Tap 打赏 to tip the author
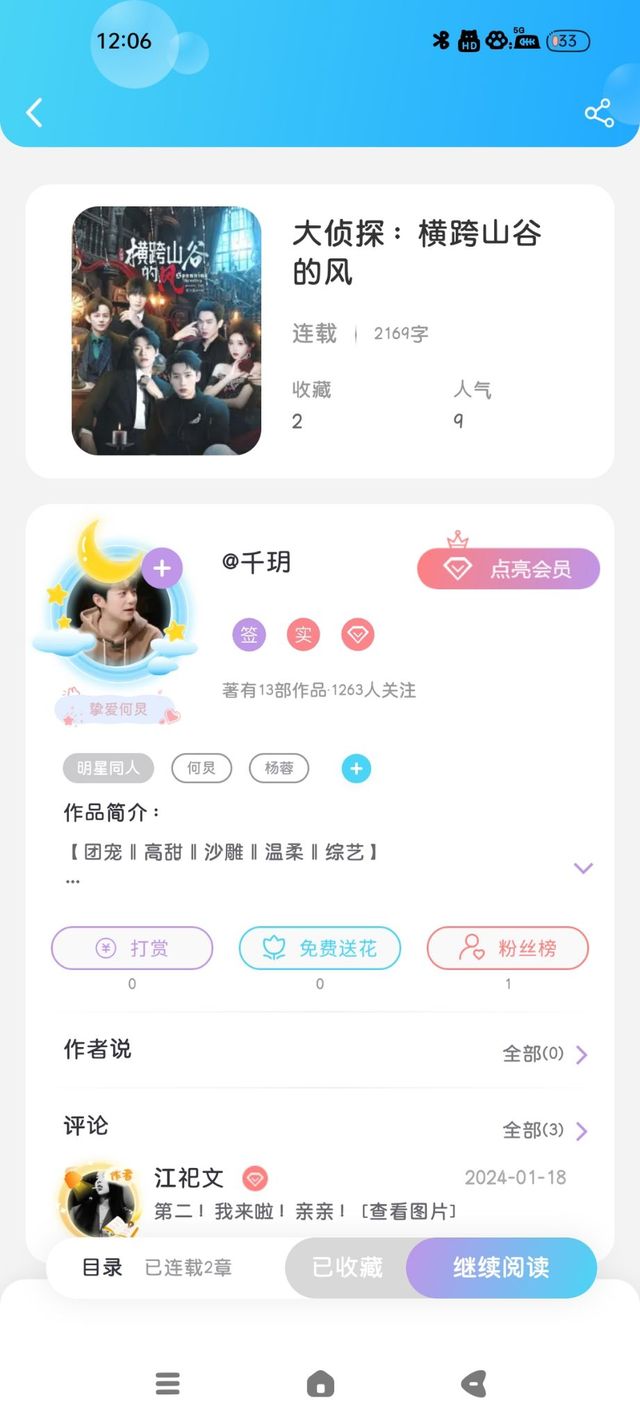Image resolution: width=640 pixels, height=1423 pixels. (132, 948)
